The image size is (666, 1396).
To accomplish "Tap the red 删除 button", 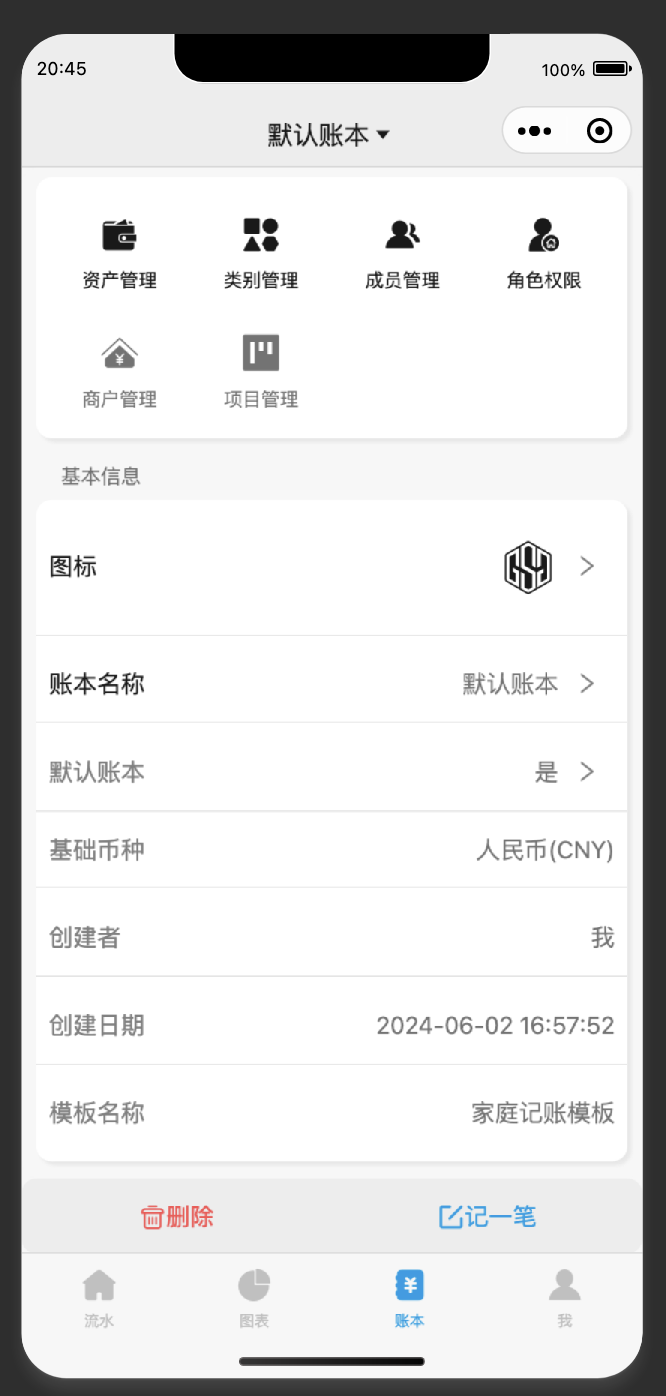I will (x=177, y=1217).
